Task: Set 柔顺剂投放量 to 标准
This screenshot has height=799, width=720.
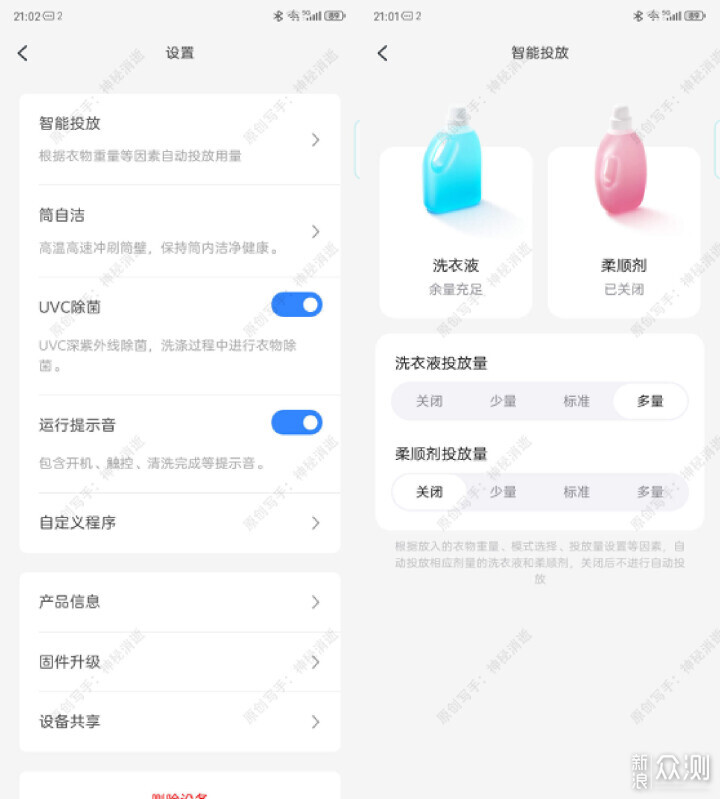Action: (x=576, y=492)
